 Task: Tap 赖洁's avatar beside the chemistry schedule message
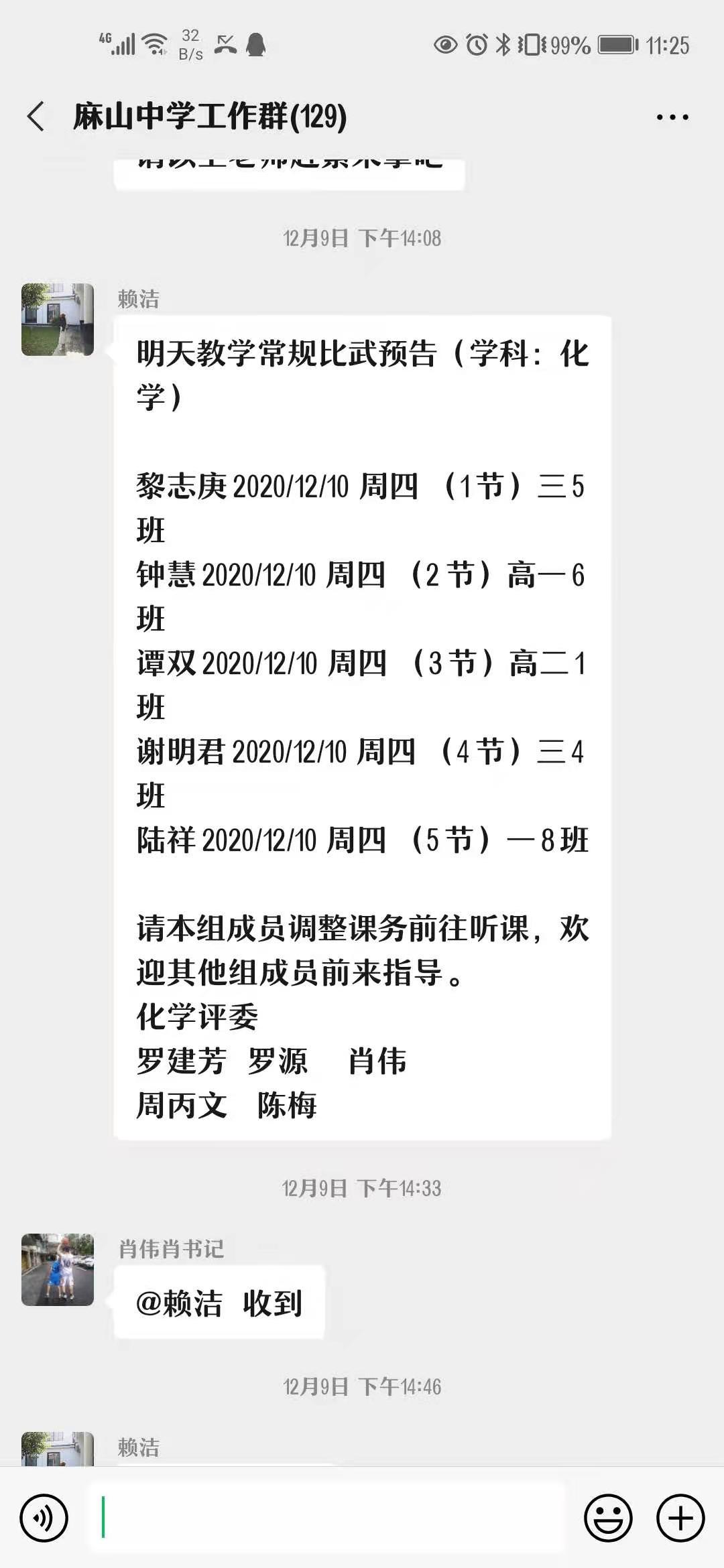[x=58, y=319]
